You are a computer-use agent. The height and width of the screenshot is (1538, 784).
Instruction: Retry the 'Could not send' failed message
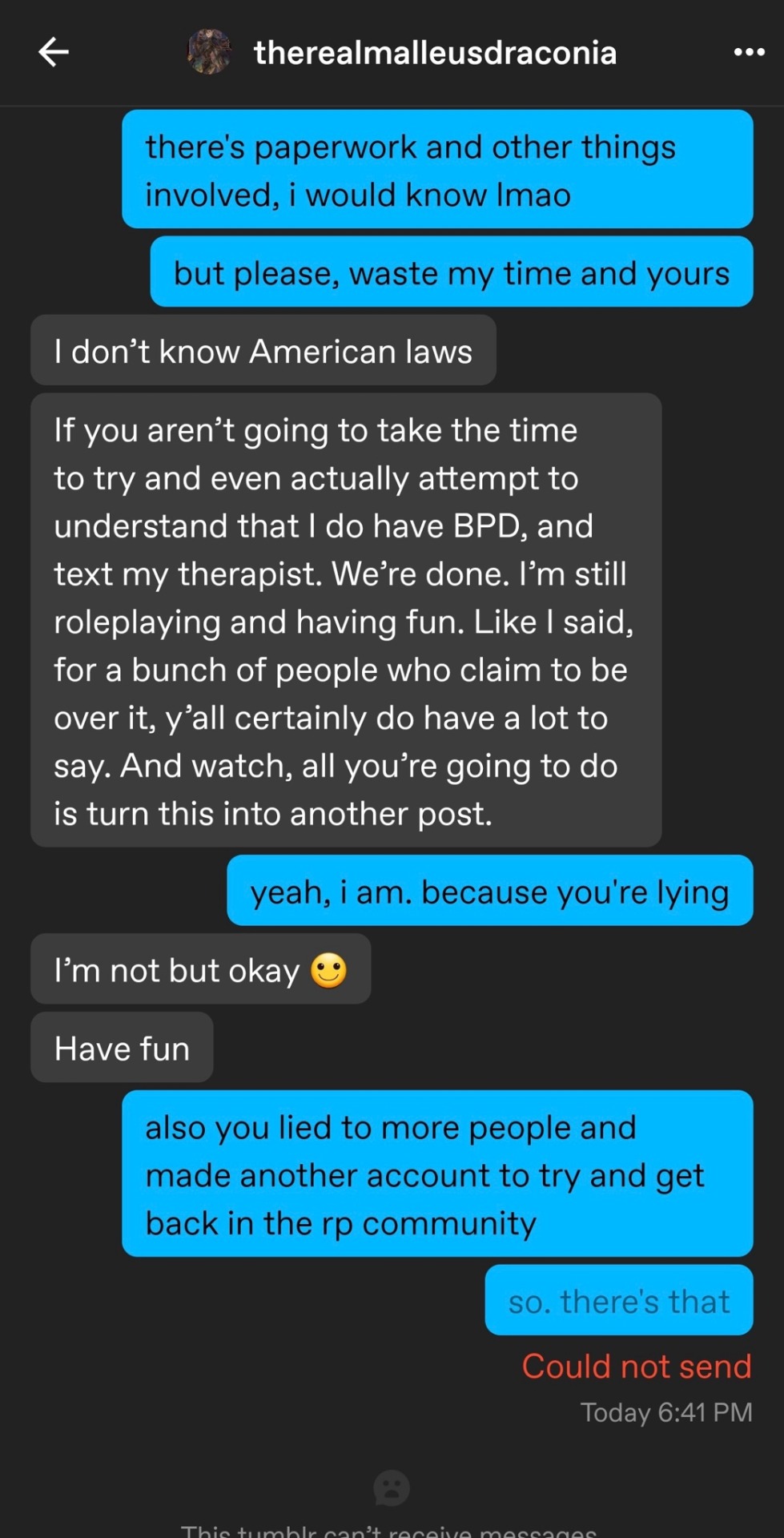636,1366
